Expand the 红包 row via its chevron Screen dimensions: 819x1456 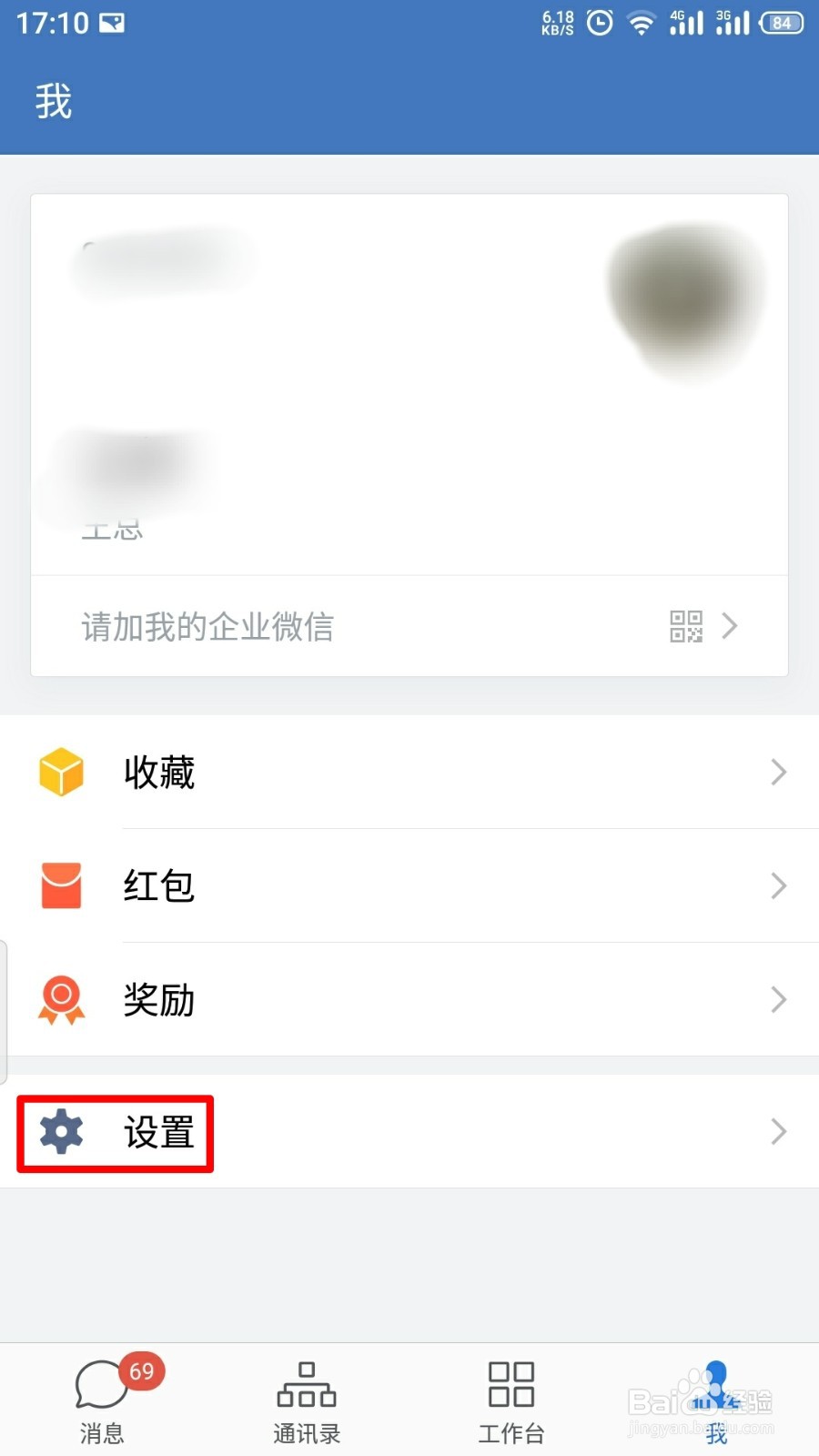click(x=778, y=885)
